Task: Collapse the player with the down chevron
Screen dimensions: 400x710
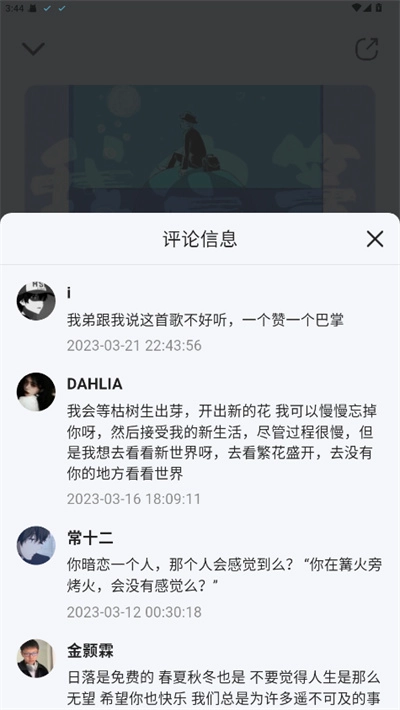Action: (x=34, y=48)
